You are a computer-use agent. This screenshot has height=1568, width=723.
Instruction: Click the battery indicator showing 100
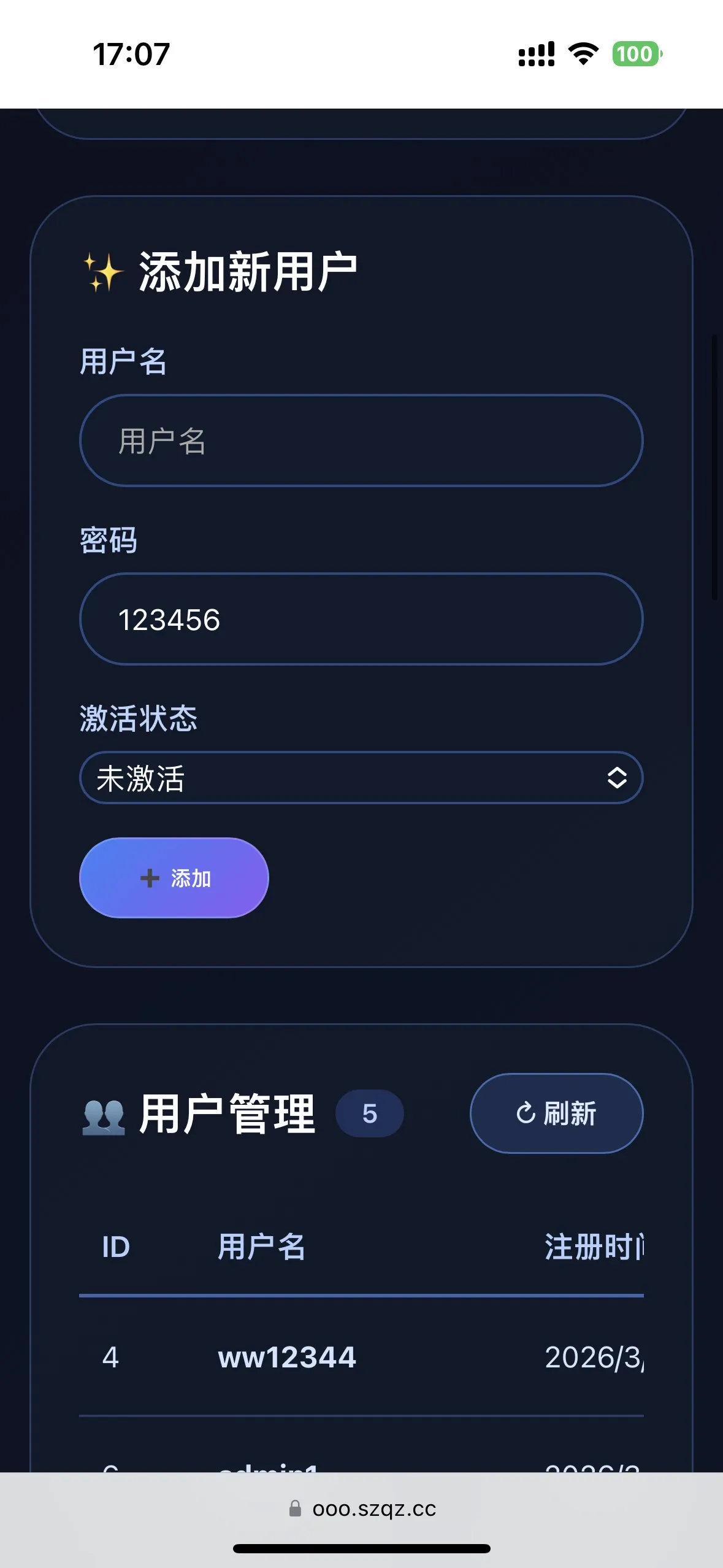click(637, 54)
